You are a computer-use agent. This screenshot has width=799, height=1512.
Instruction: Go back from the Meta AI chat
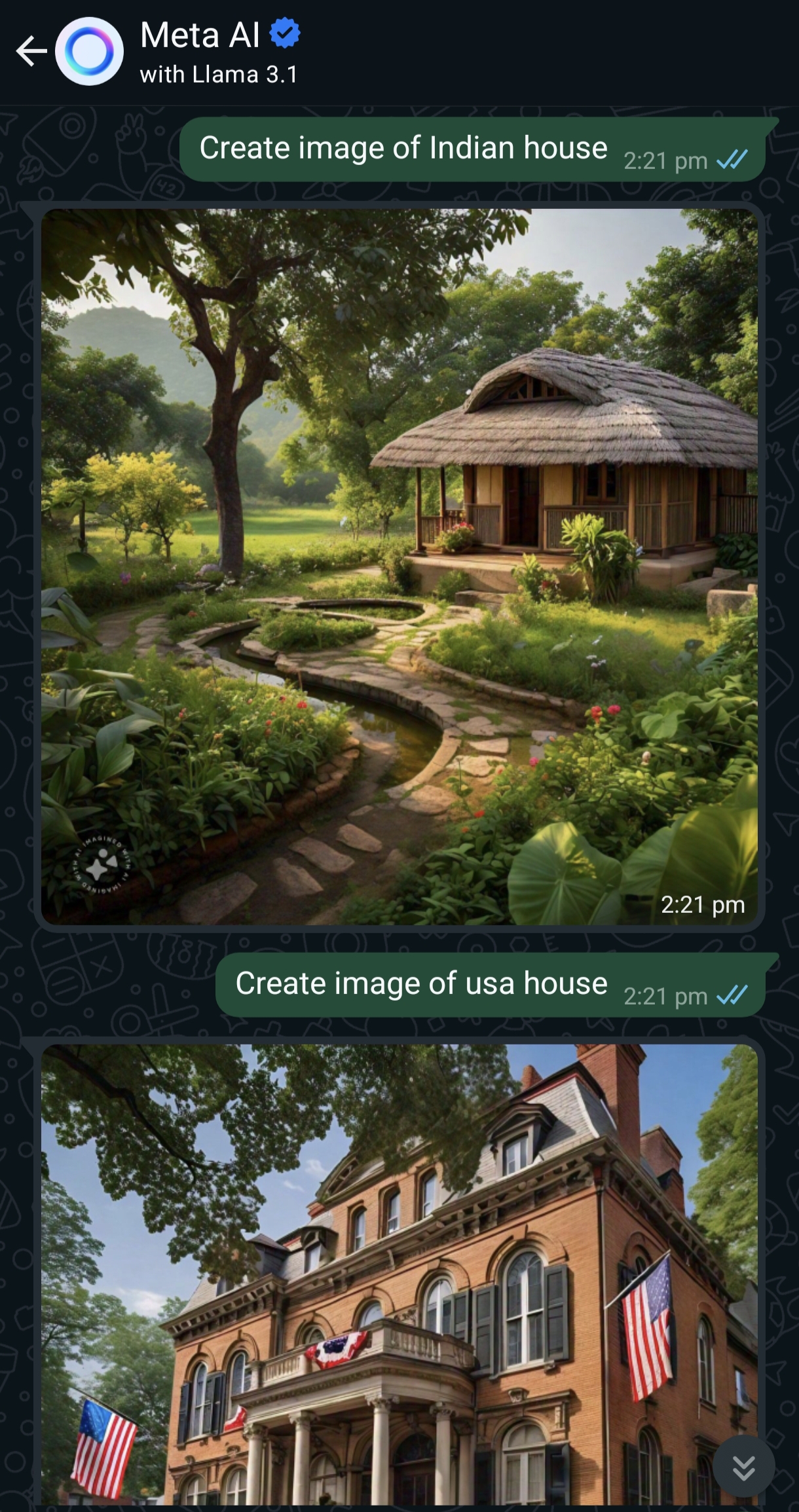pyautogui.click(x=31, y=52)
